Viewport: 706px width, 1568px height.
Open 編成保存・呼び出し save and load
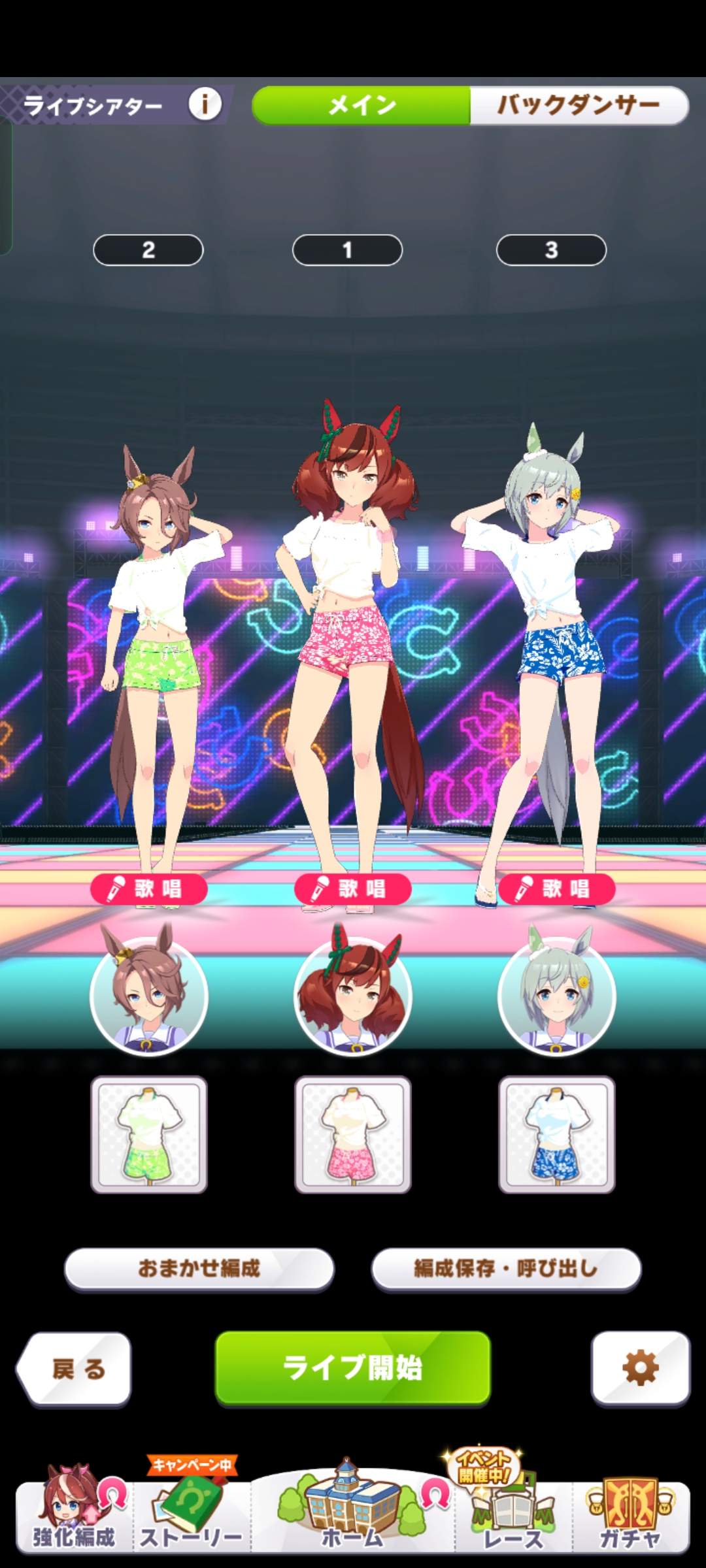click(506, 1268)
